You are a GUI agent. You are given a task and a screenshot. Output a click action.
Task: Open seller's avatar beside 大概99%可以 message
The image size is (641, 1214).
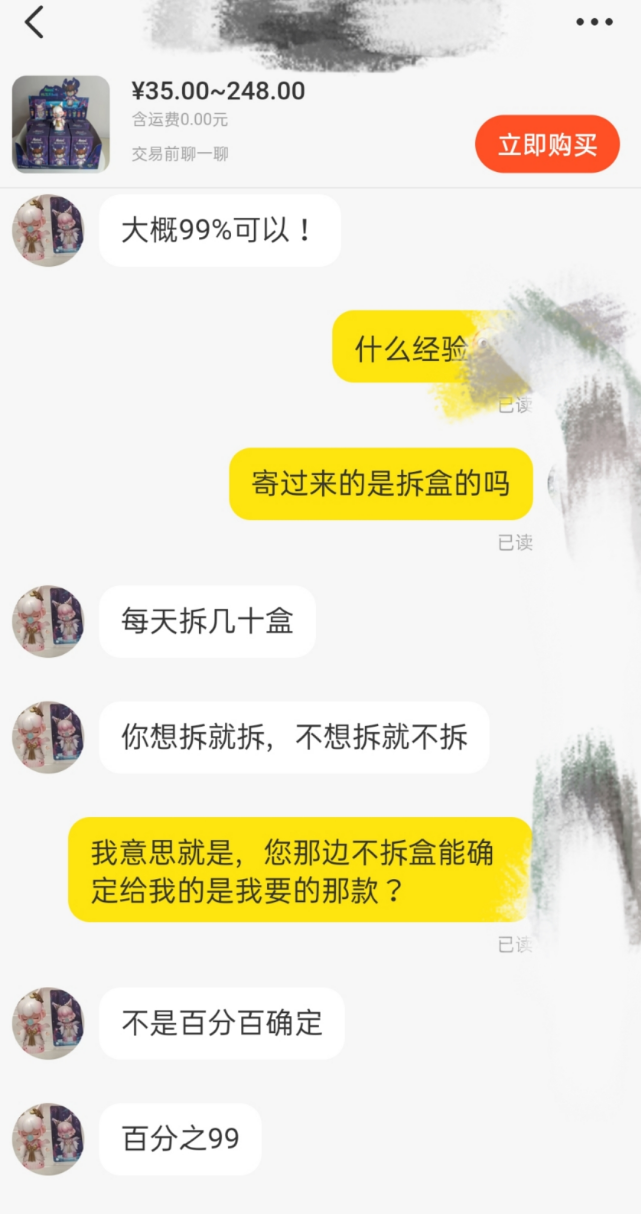(x=47, y=231)
